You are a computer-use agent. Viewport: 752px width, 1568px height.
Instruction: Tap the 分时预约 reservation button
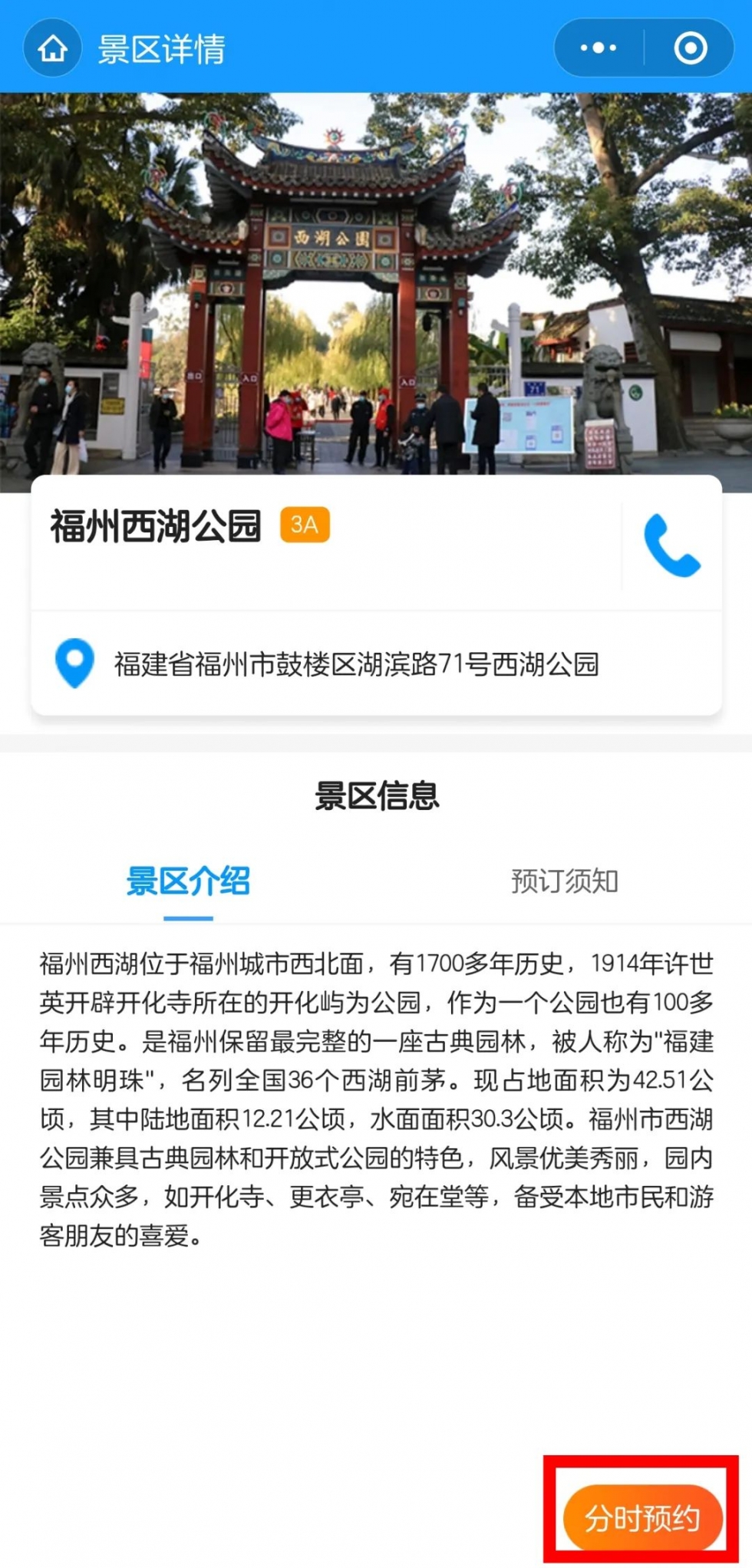click(642, 1518)
